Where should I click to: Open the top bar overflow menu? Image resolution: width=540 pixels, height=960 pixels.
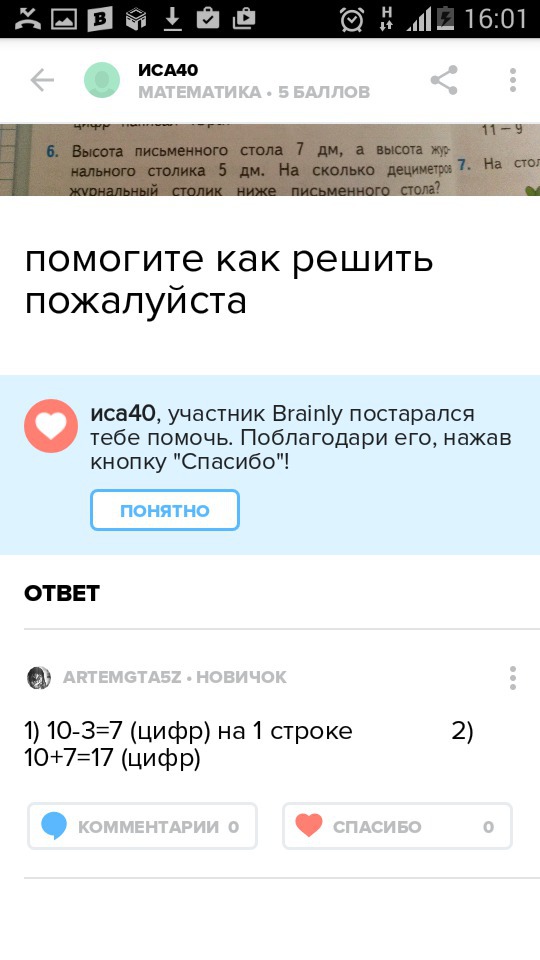tap(512, 80)
